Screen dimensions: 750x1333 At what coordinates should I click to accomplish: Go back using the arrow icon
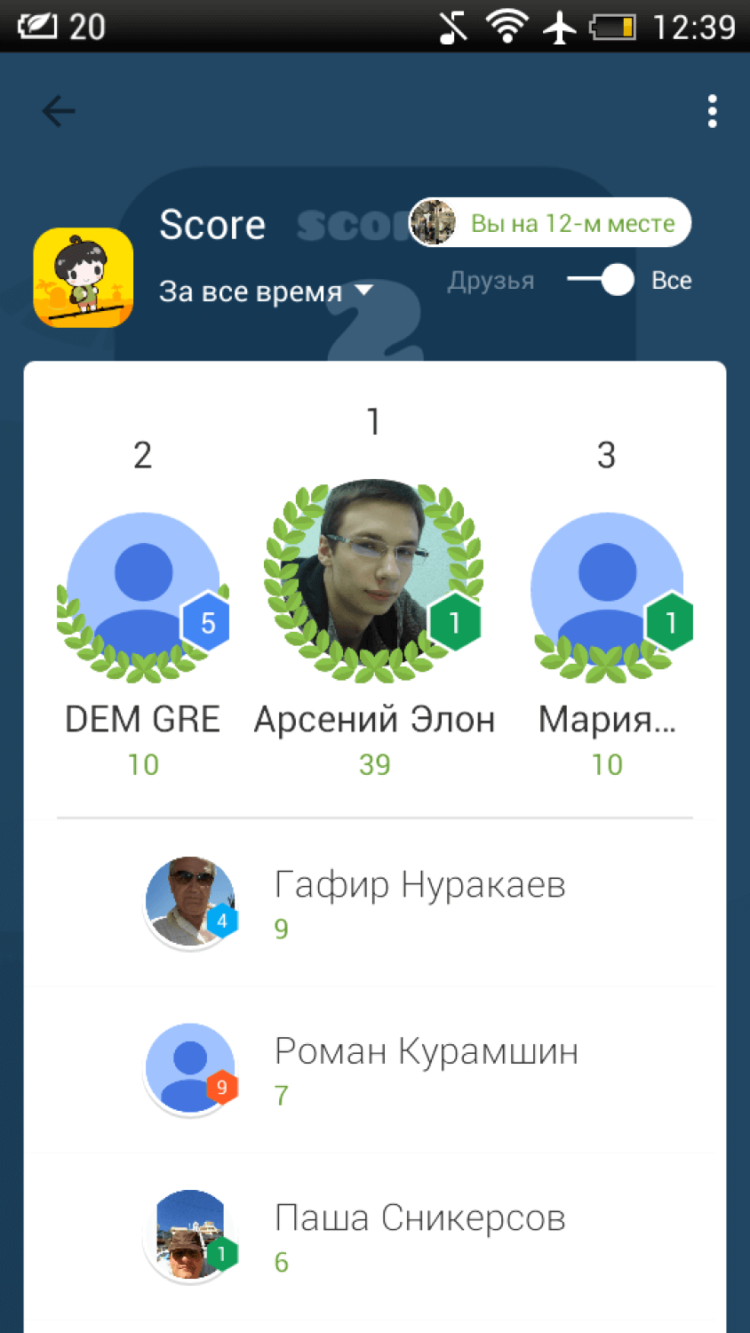pyautogui.click(x=59, y=111)
